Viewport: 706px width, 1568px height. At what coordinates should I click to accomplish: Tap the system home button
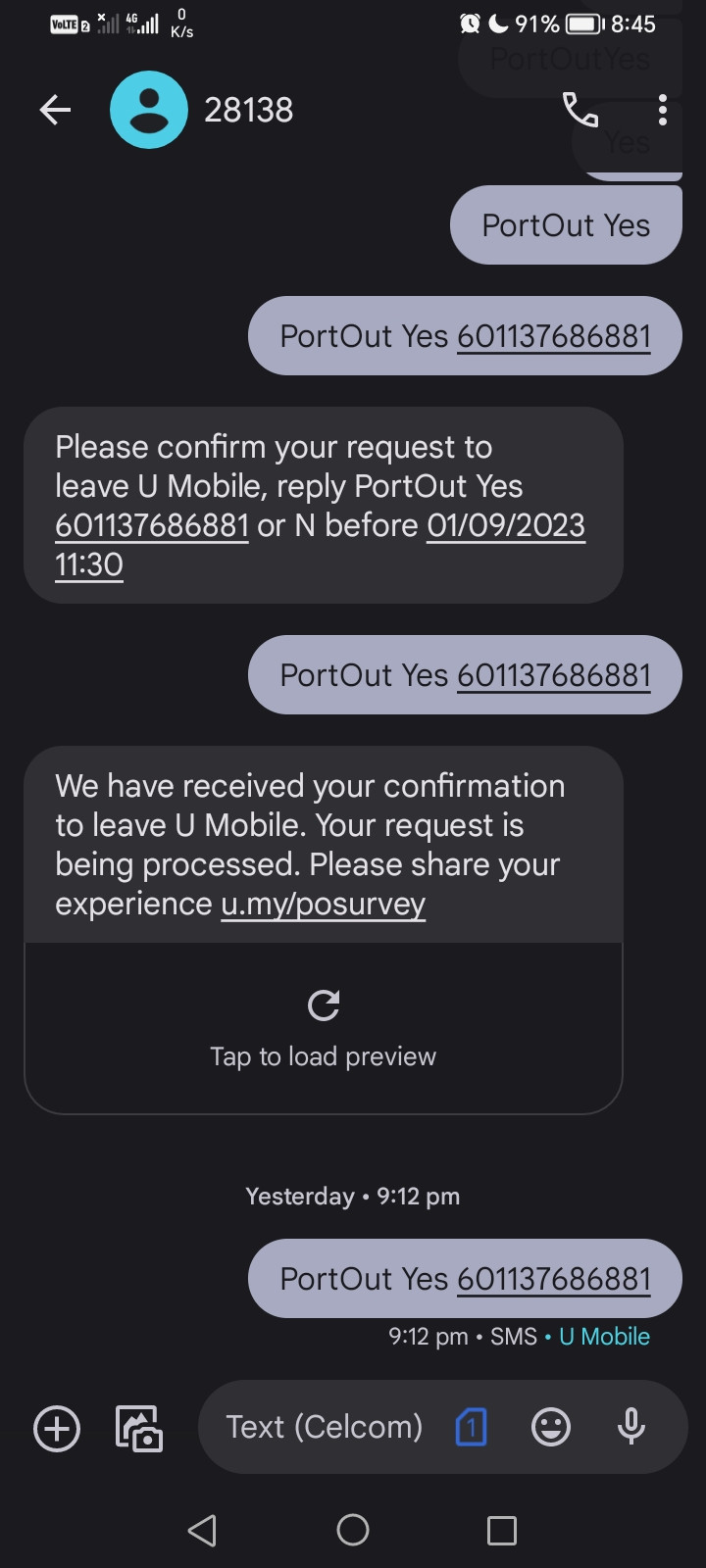click(353, 1530)
